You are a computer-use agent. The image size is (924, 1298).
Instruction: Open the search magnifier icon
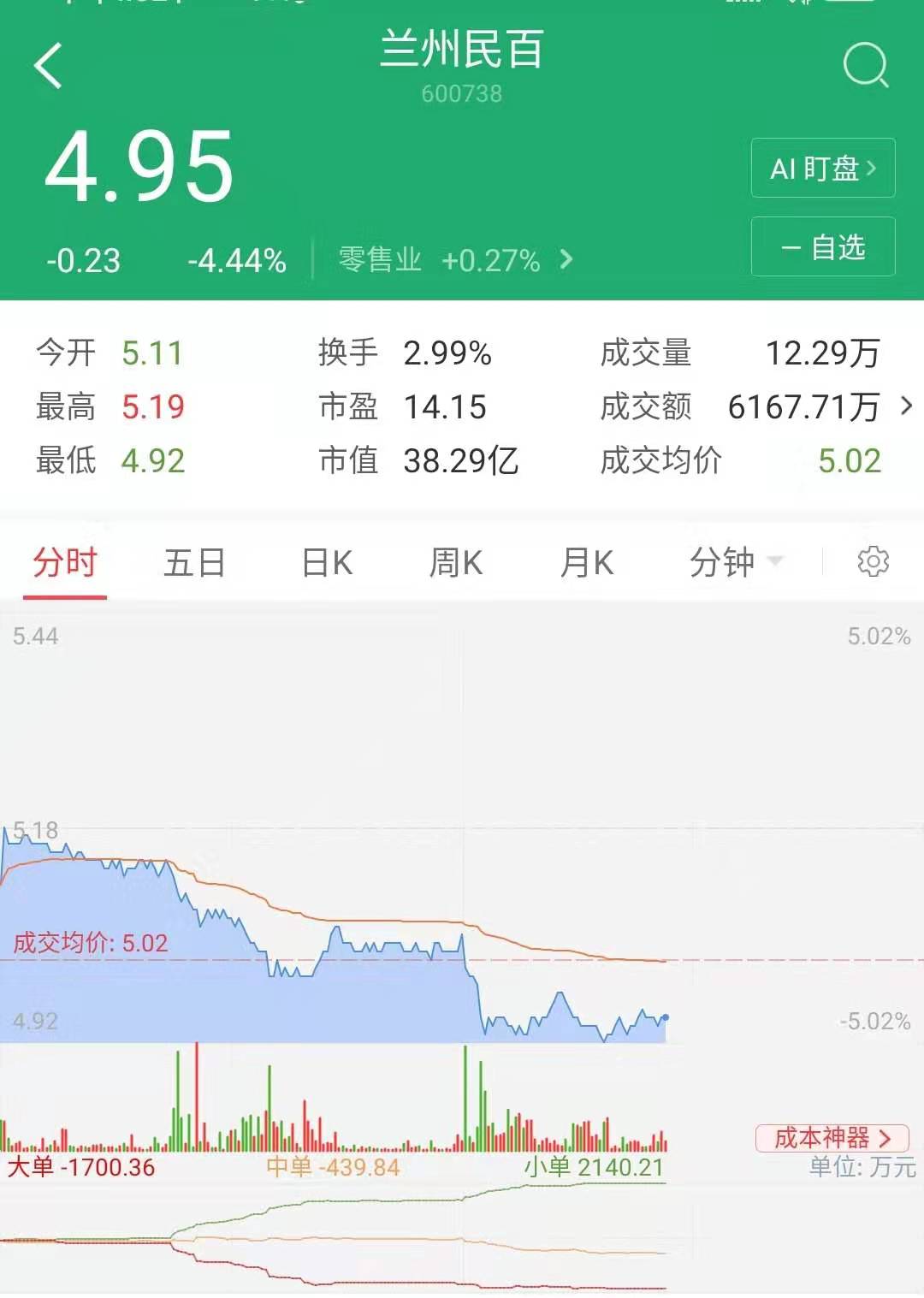coord(865,65)
